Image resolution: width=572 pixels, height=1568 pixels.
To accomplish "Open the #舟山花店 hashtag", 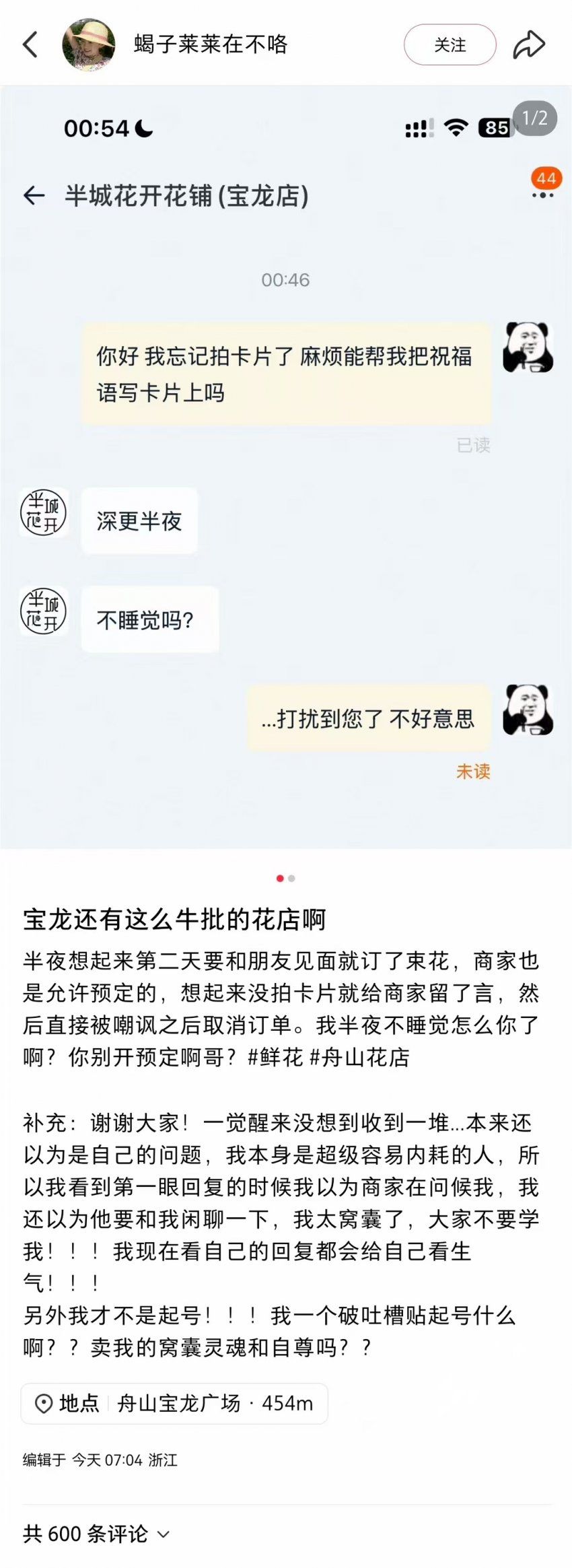I will pyautogui.click(x=359, y=1057).
